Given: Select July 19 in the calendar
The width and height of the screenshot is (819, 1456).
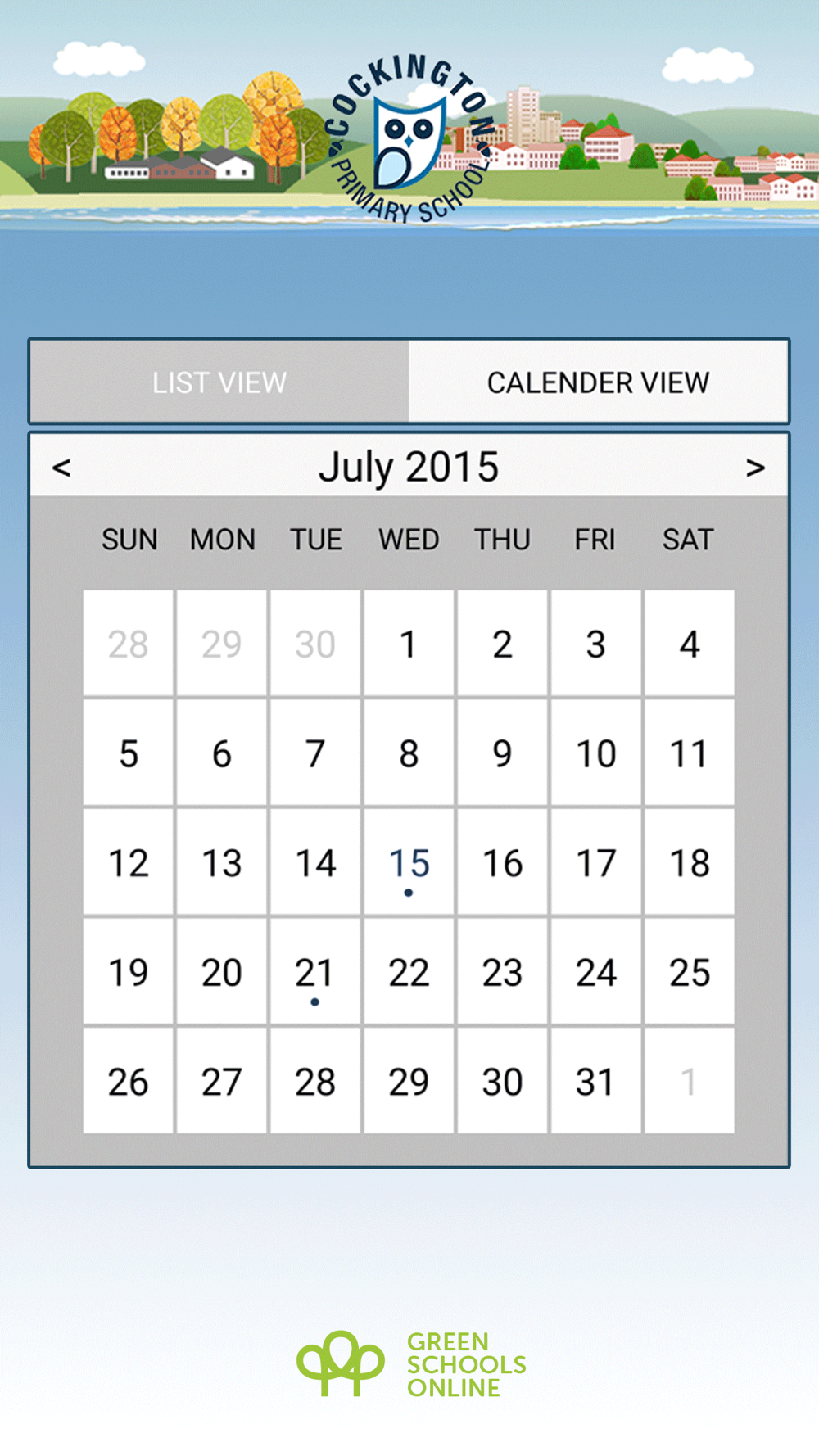Looking at the screenshot, I should pyautogui.click(x=129, y=972).
